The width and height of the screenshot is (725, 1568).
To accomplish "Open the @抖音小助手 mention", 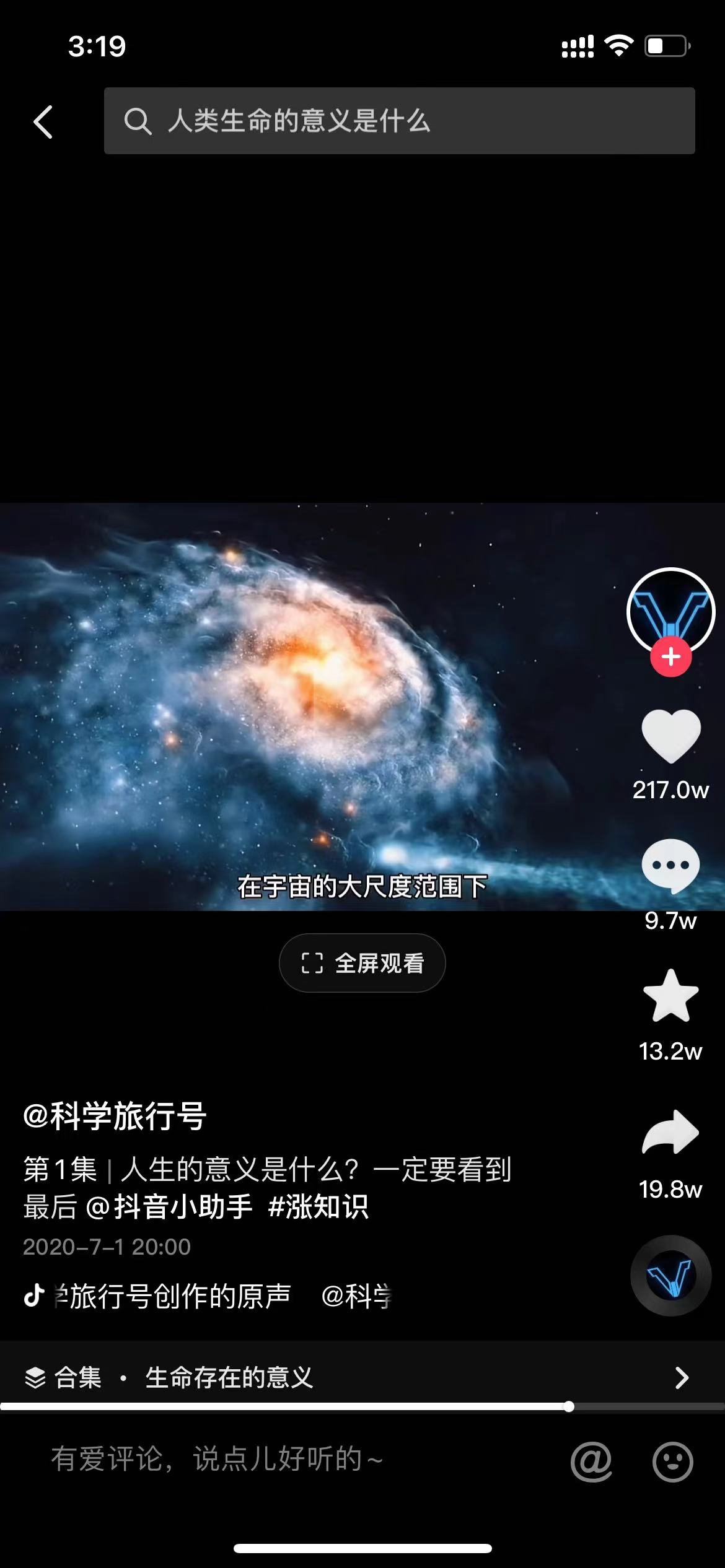I will tap(169, 1206).
